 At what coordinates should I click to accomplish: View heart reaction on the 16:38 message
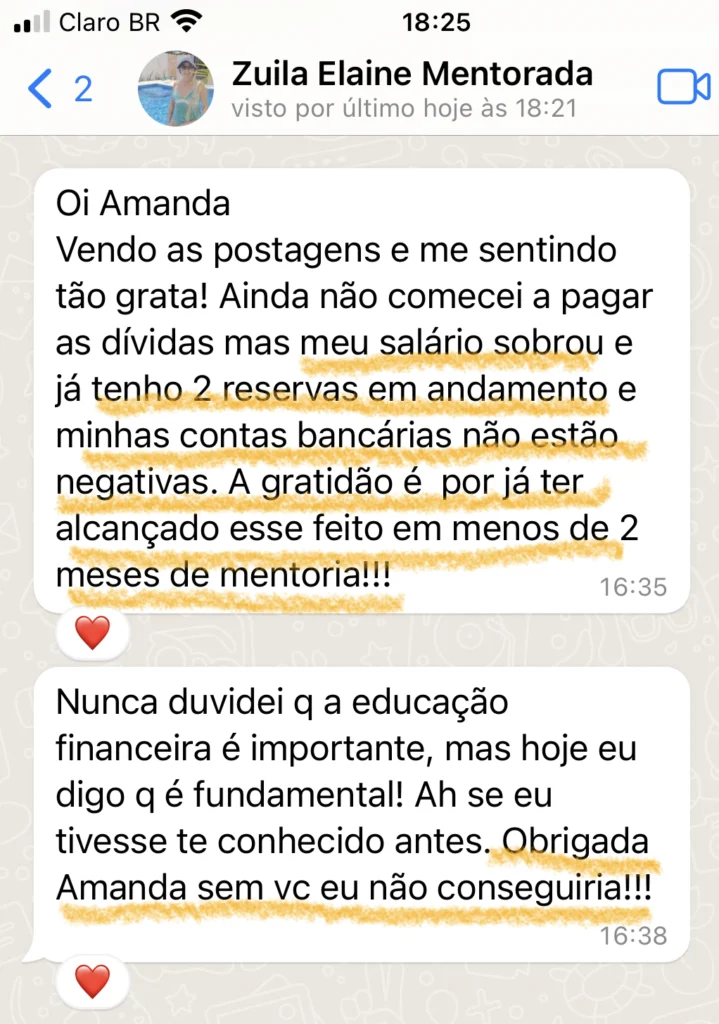pyautogui.click(x=92, y=981)
